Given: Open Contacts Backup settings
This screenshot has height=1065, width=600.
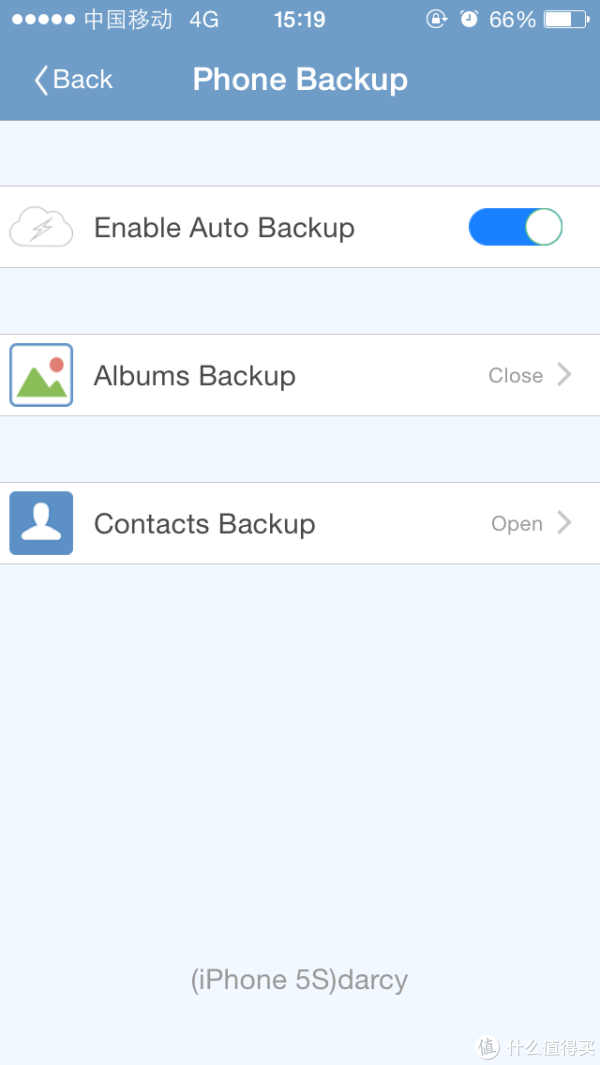Looking at the screenshot, I should point(300,523).
